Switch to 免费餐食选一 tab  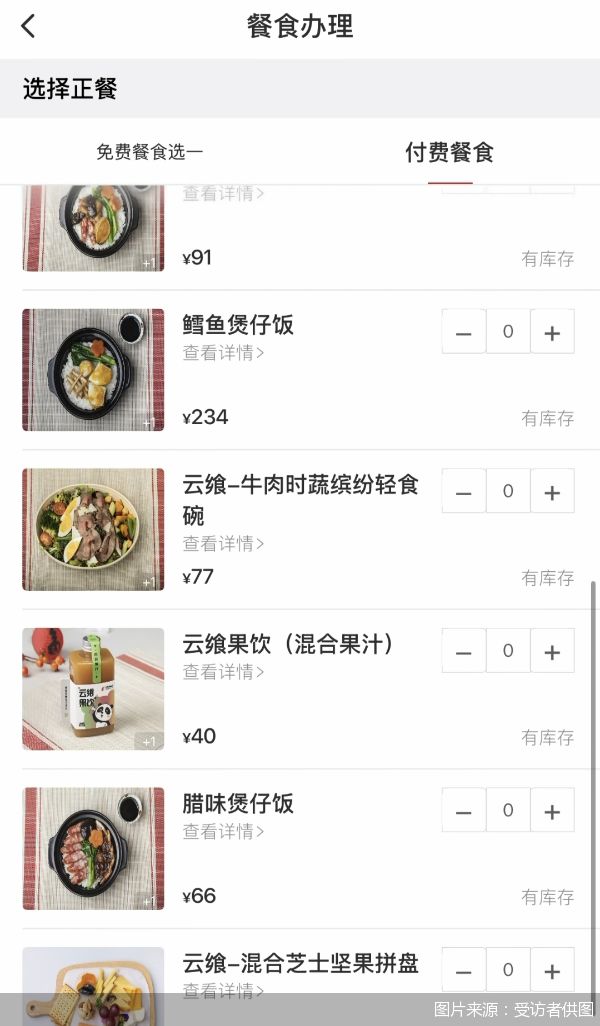pos(150,152)
